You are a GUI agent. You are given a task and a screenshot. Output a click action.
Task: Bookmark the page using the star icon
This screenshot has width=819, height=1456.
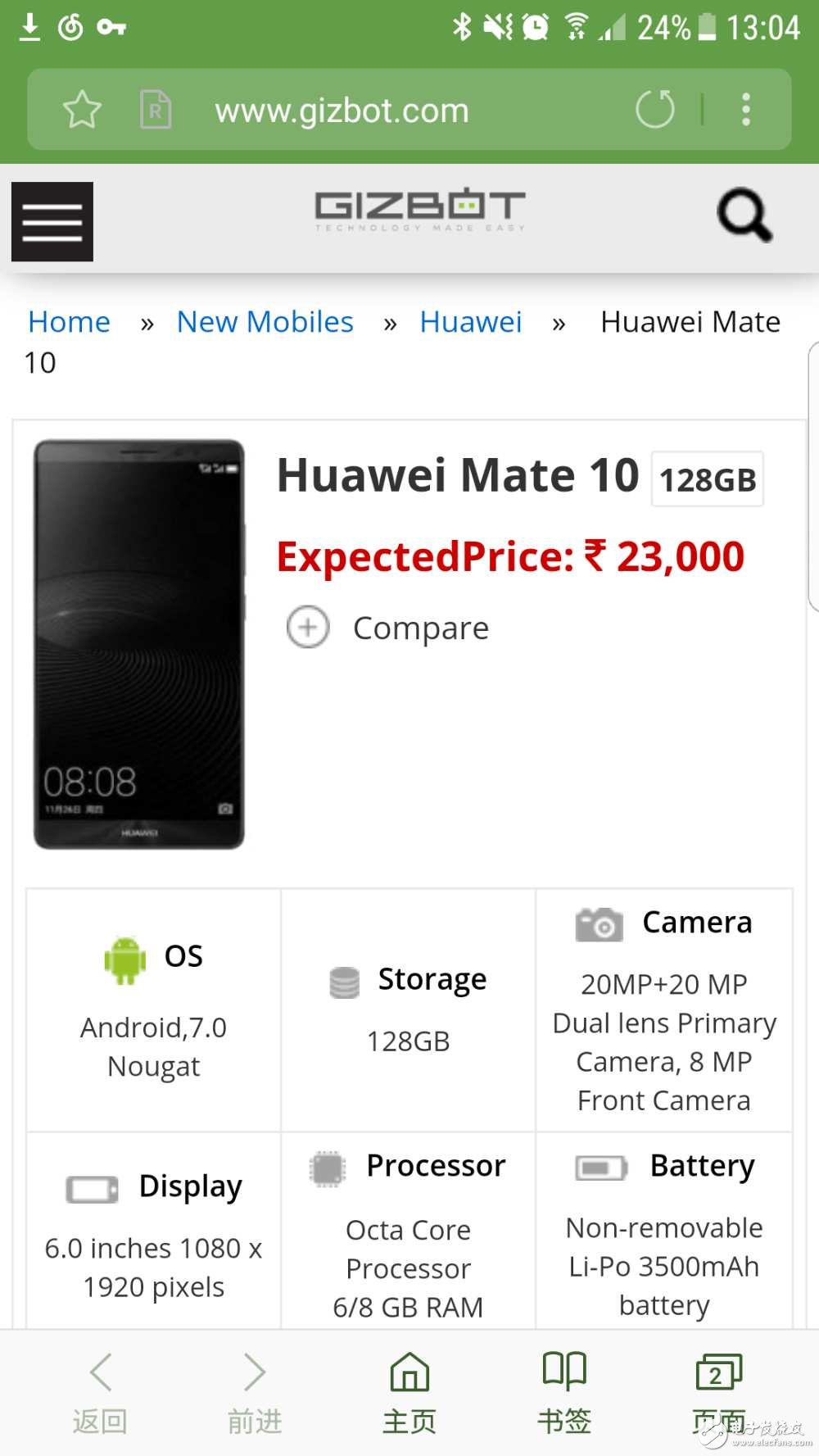pos(82,109)
